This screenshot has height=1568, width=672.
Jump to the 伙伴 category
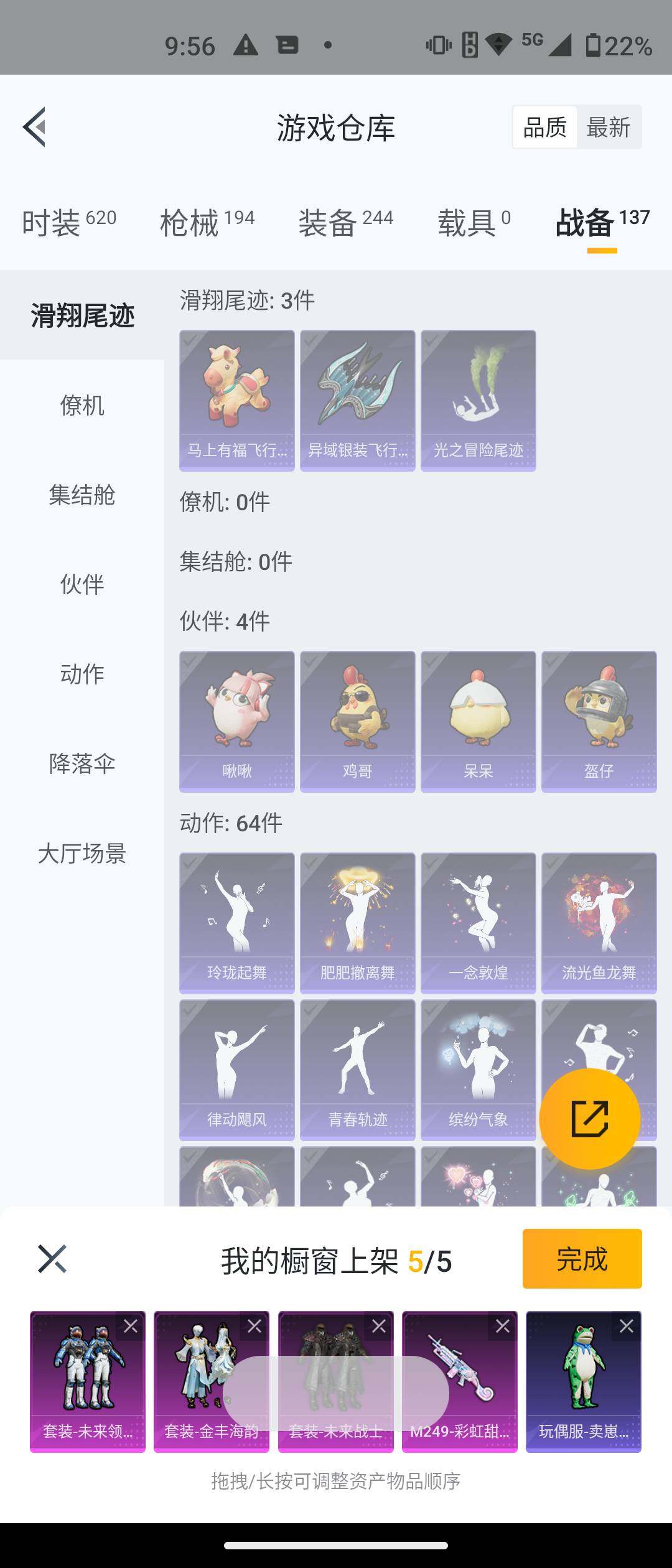click(82, 584)
